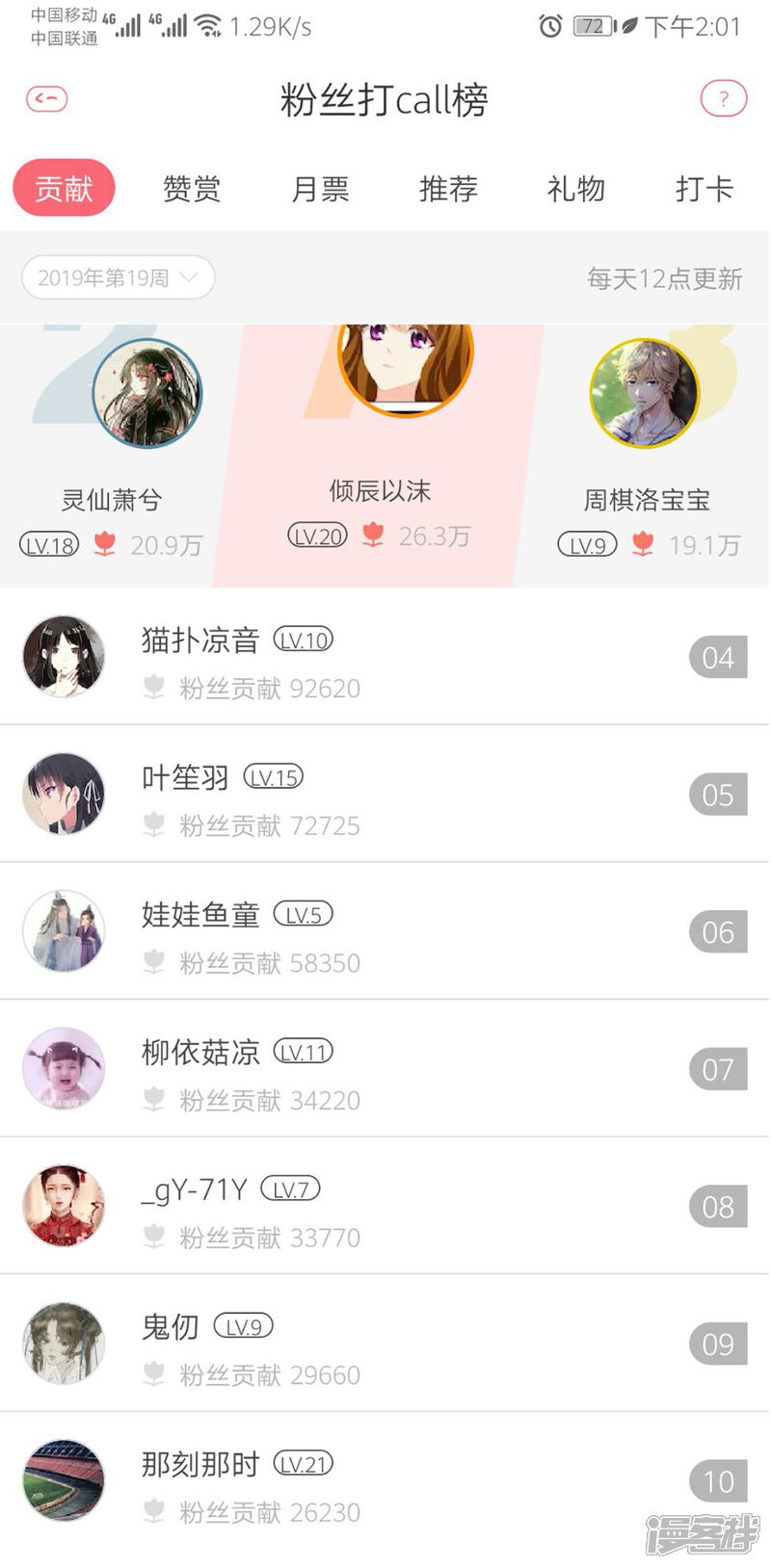
Task: Expand the 2019年第19周 week dropdown
Action: [118, 278]
